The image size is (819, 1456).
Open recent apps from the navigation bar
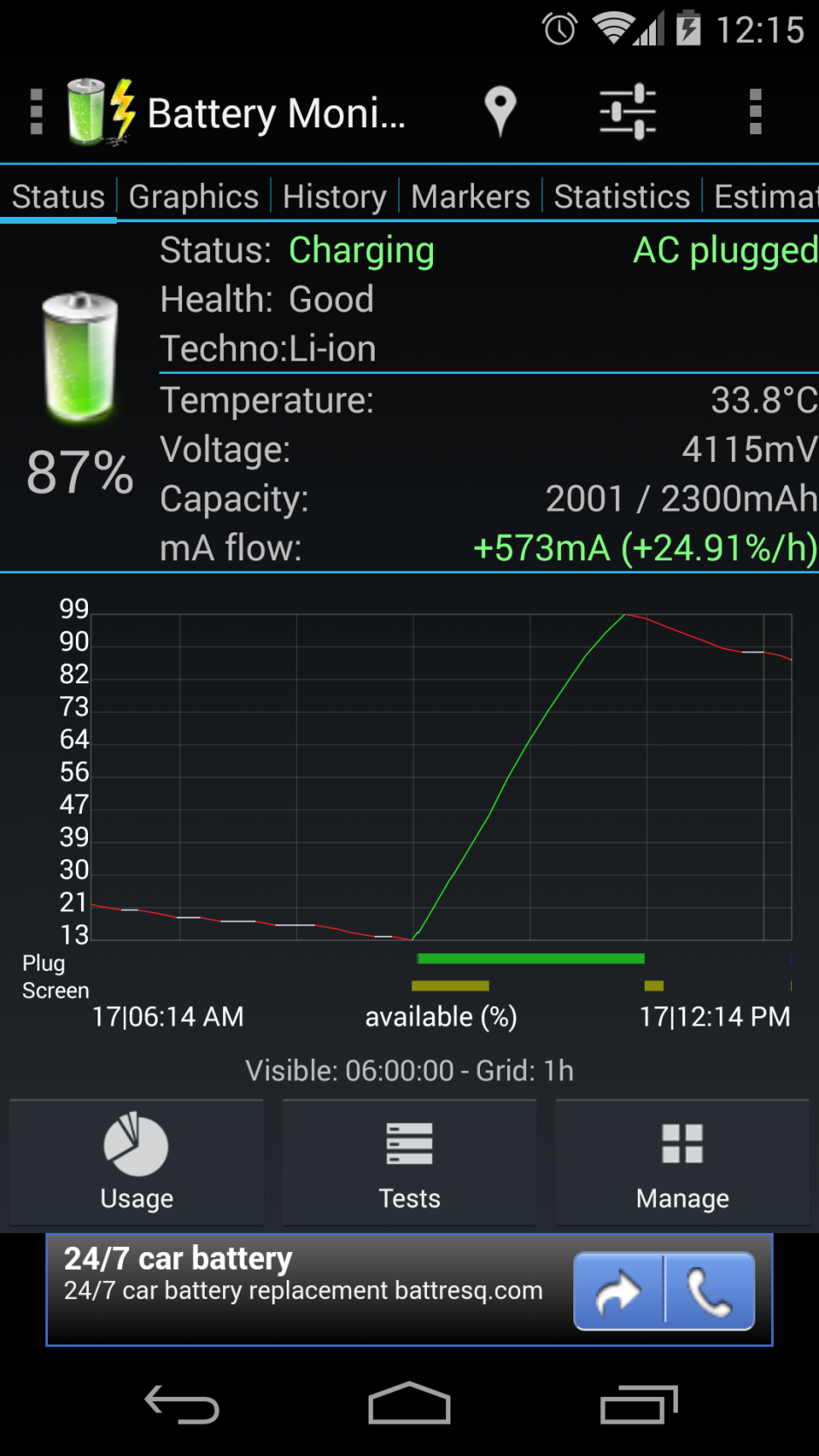tap(639, 1403)
